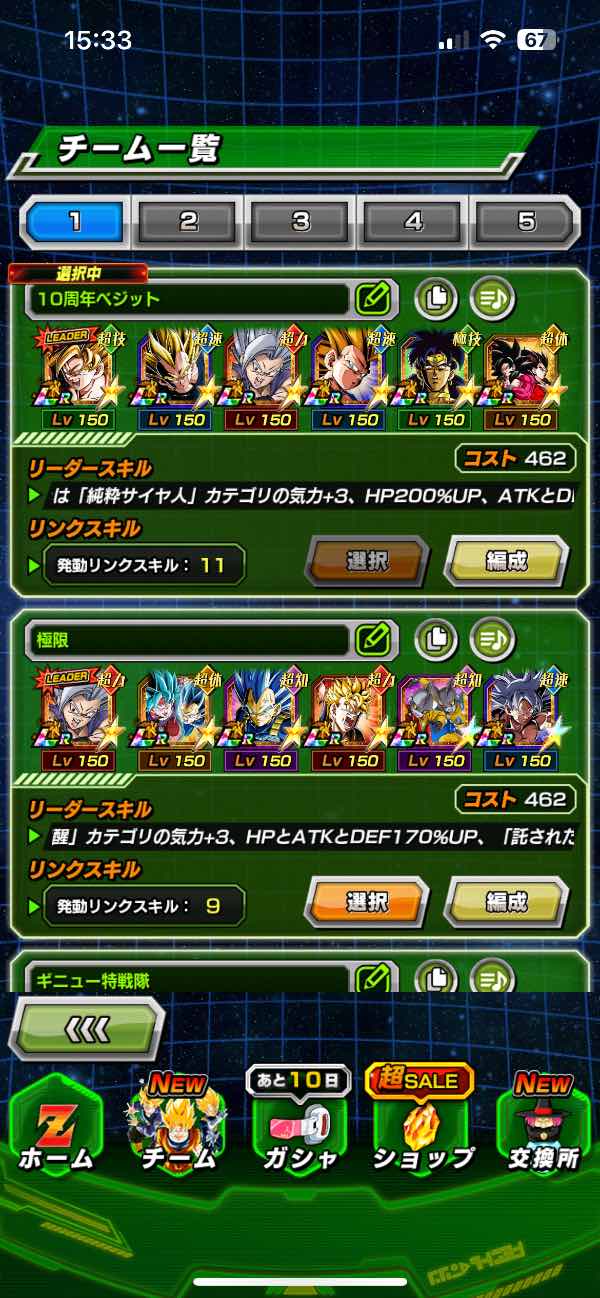Open the チーム tab
This screenshot has width=600, height=1298.
tap(178, 1125)
